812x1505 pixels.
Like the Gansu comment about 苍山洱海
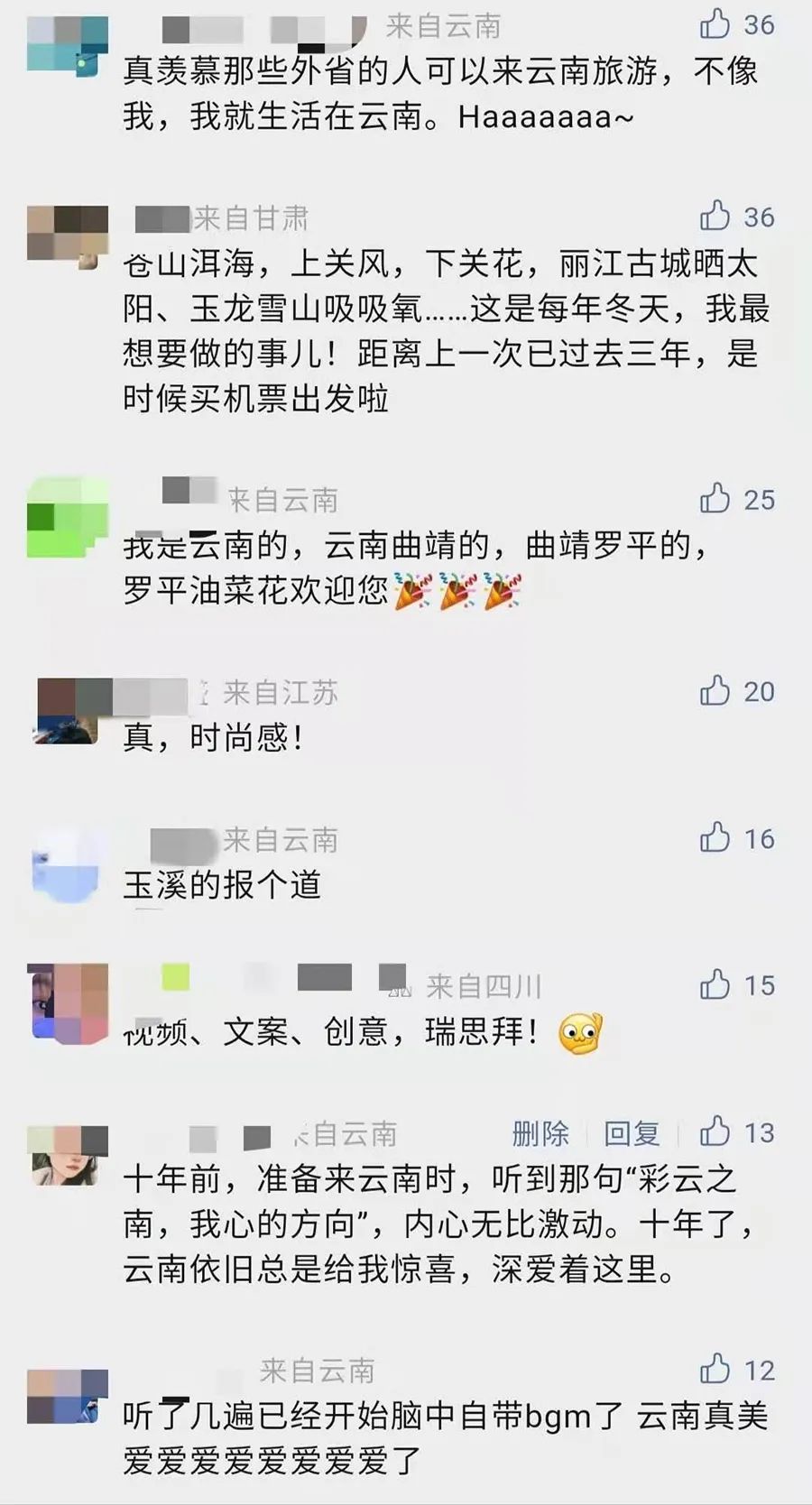click(715, 217)
